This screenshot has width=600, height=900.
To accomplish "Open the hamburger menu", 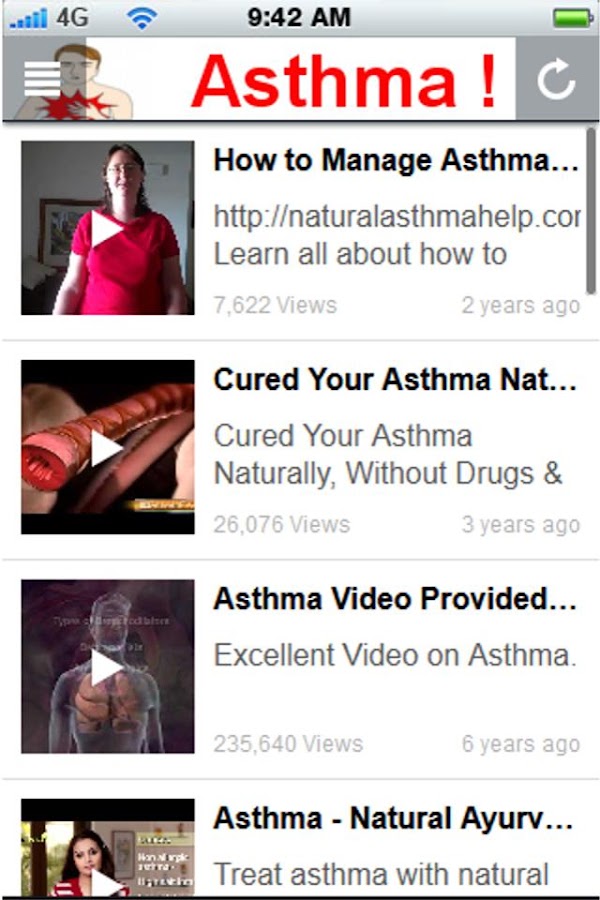I will (42, 79).
